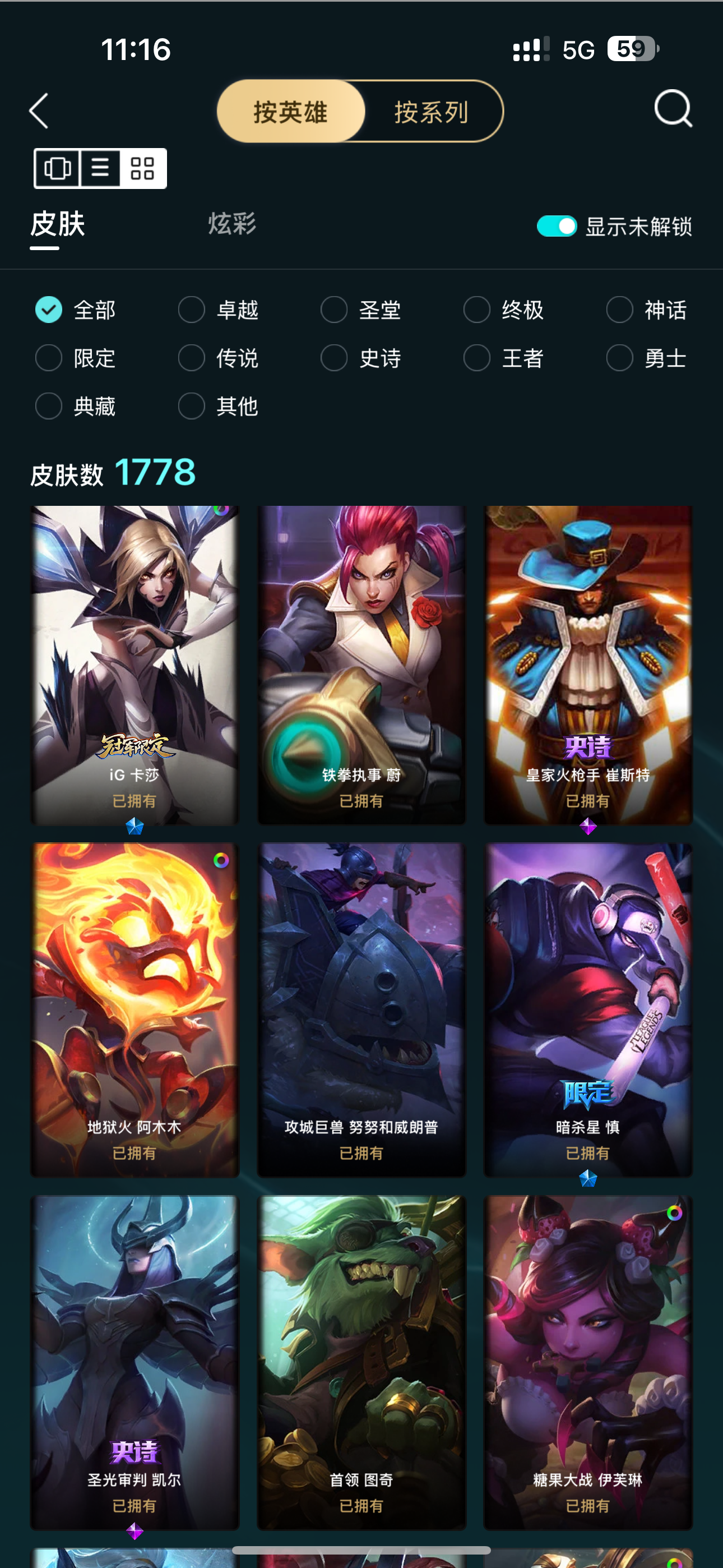Filter skins by 神话
The height and width of the screenshot is (1568, 723).
coord(647,310)
